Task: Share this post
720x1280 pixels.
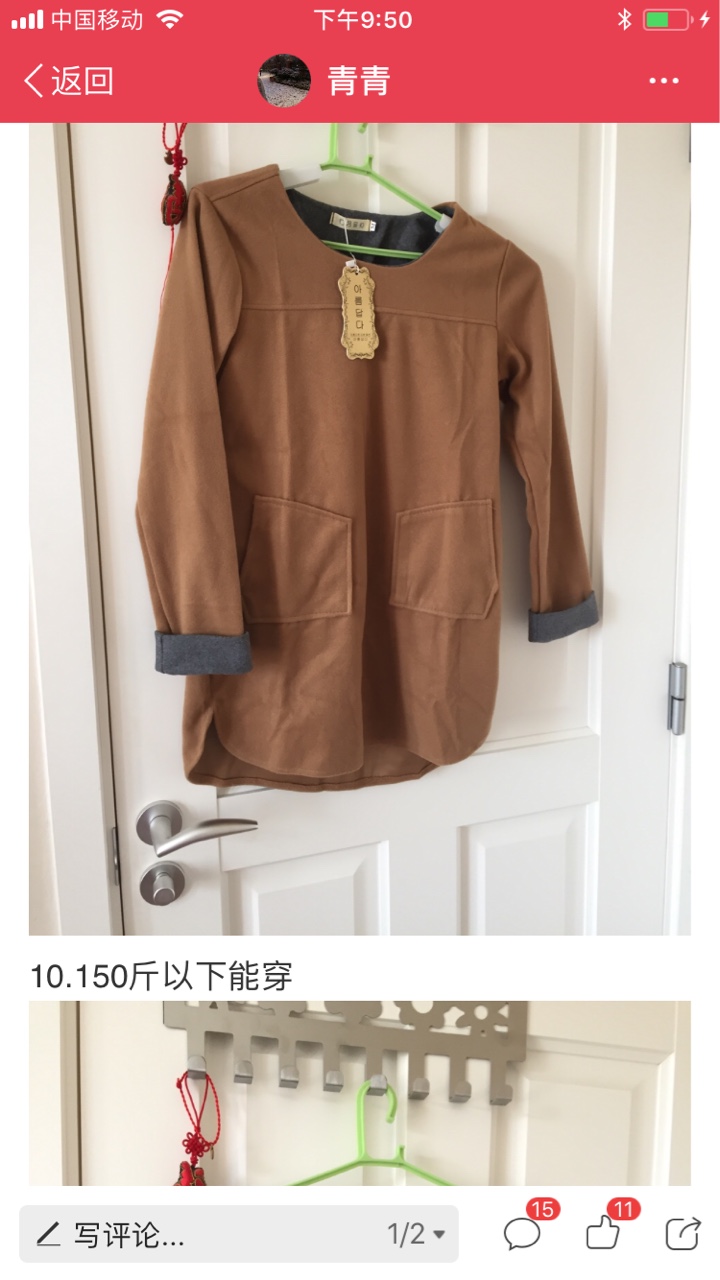Action: coord(683,1234)
